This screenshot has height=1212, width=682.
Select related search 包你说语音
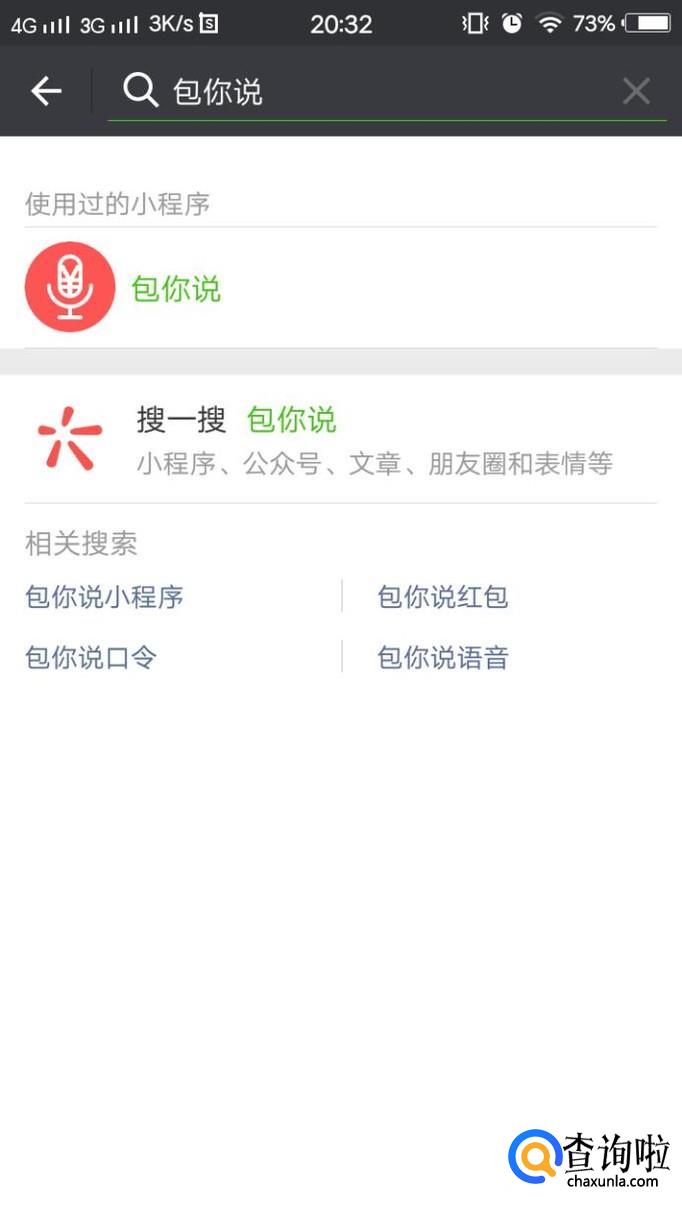(443, 658)
